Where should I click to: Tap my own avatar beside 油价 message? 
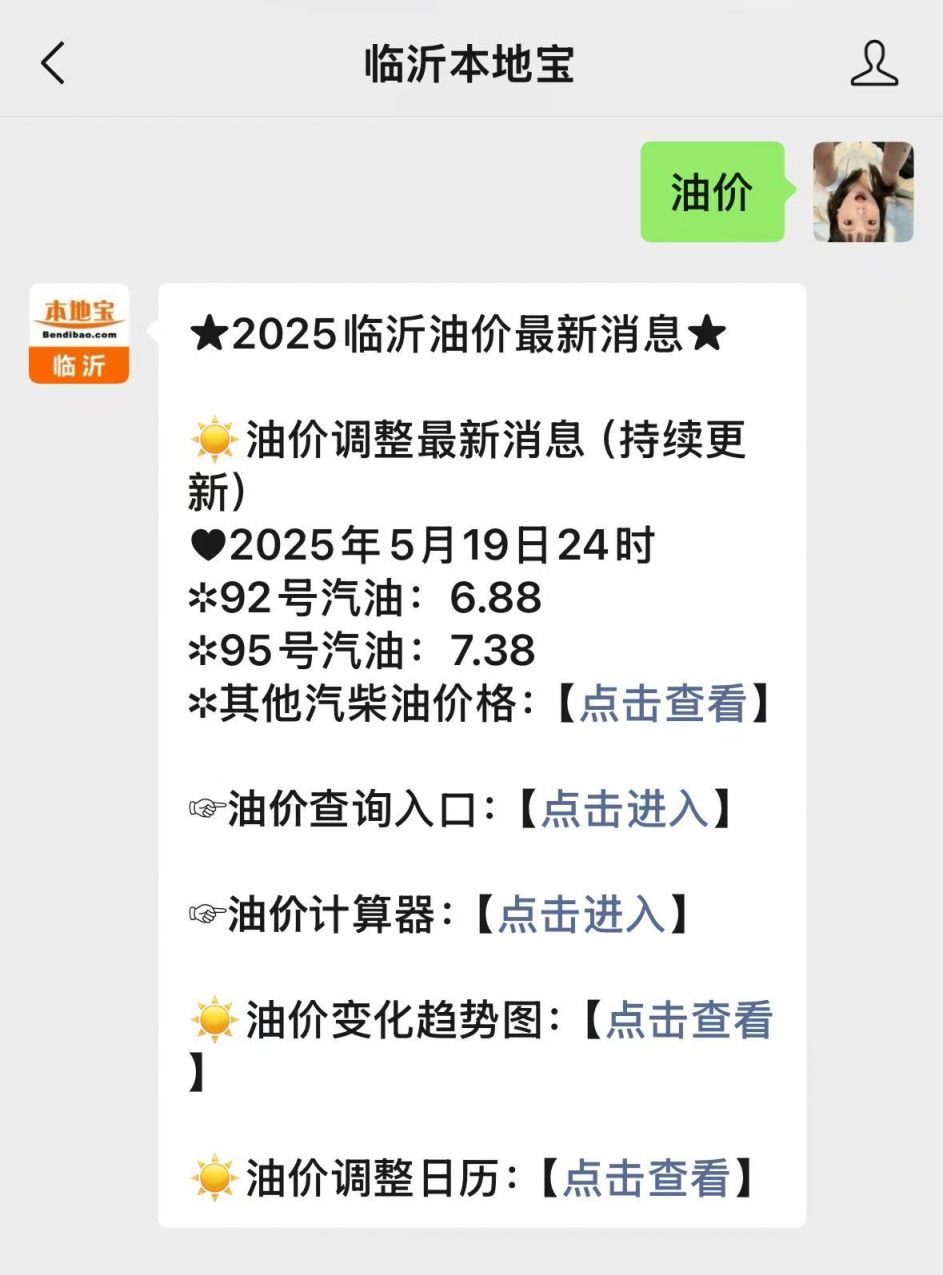(863, 192)
